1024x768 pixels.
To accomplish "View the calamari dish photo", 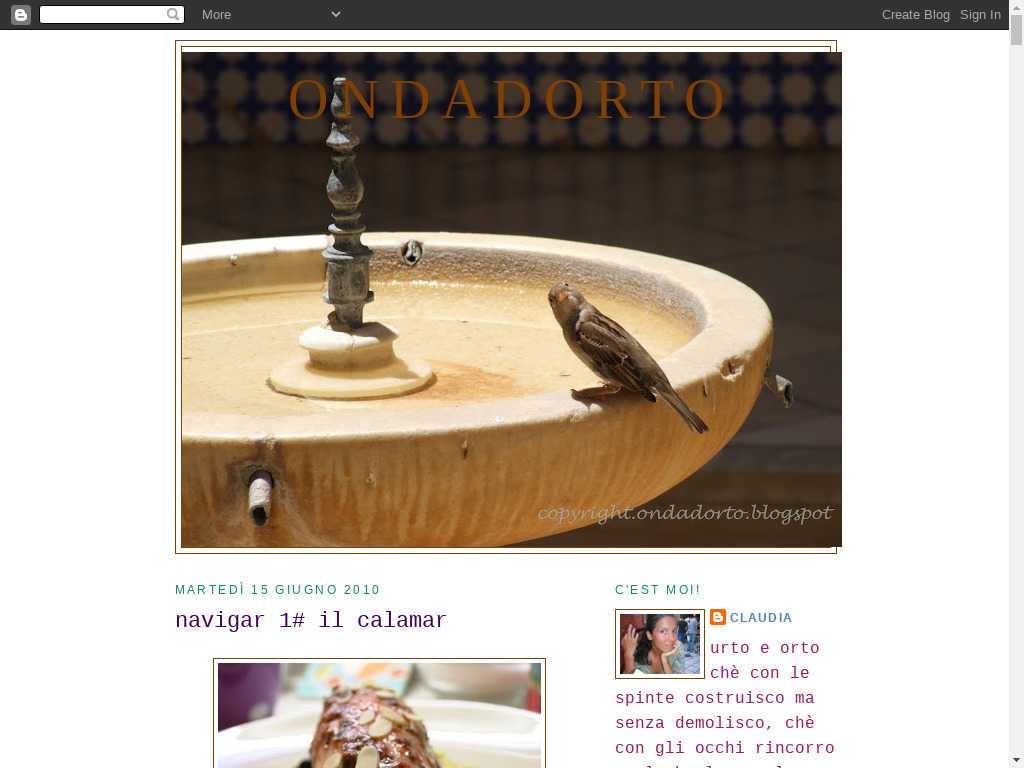I will pos(379,714).
